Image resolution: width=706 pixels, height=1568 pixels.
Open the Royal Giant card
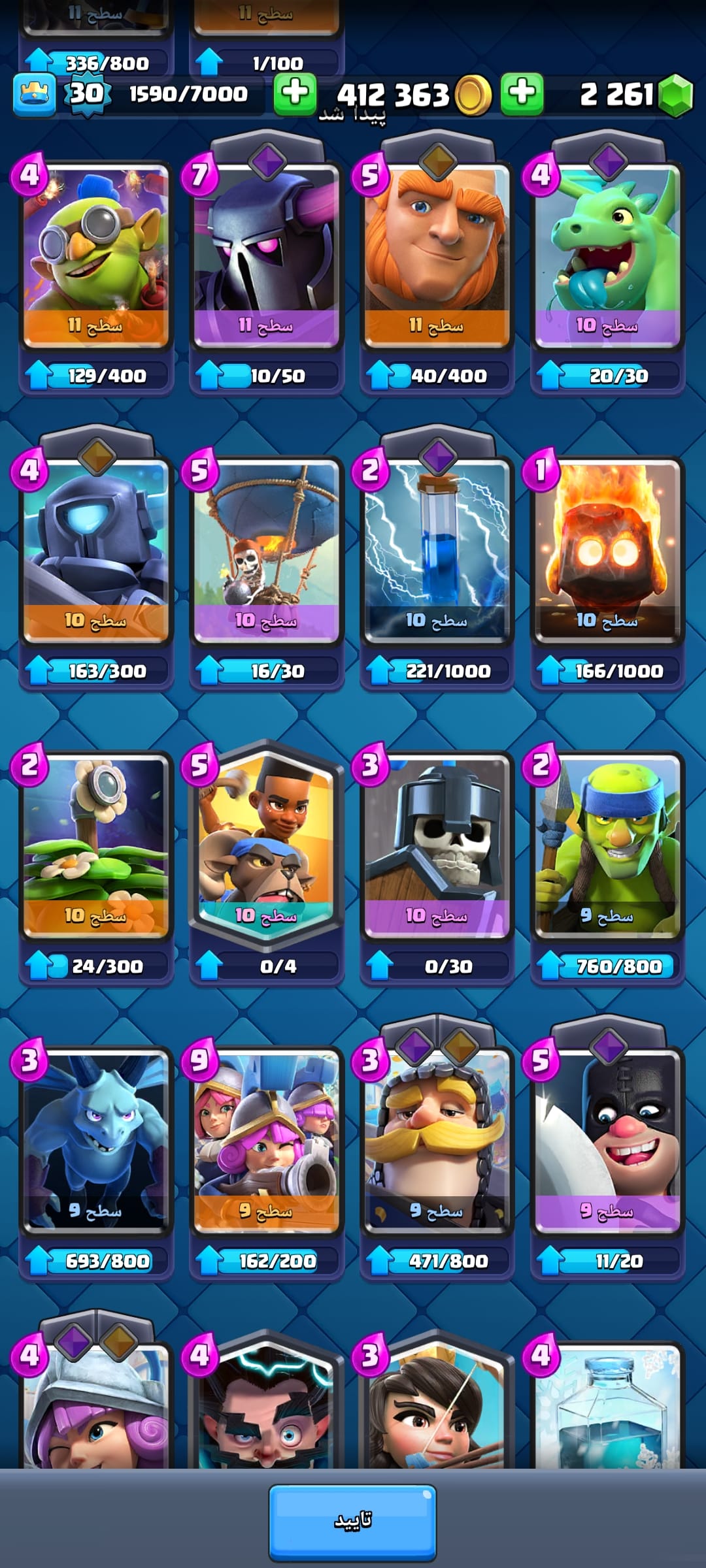click(x=437, y=1141)
